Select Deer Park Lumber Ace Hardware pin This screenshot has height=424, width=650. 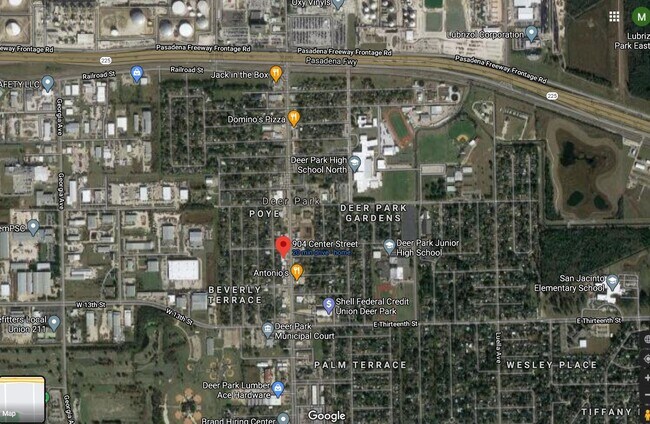click(278, 389)
